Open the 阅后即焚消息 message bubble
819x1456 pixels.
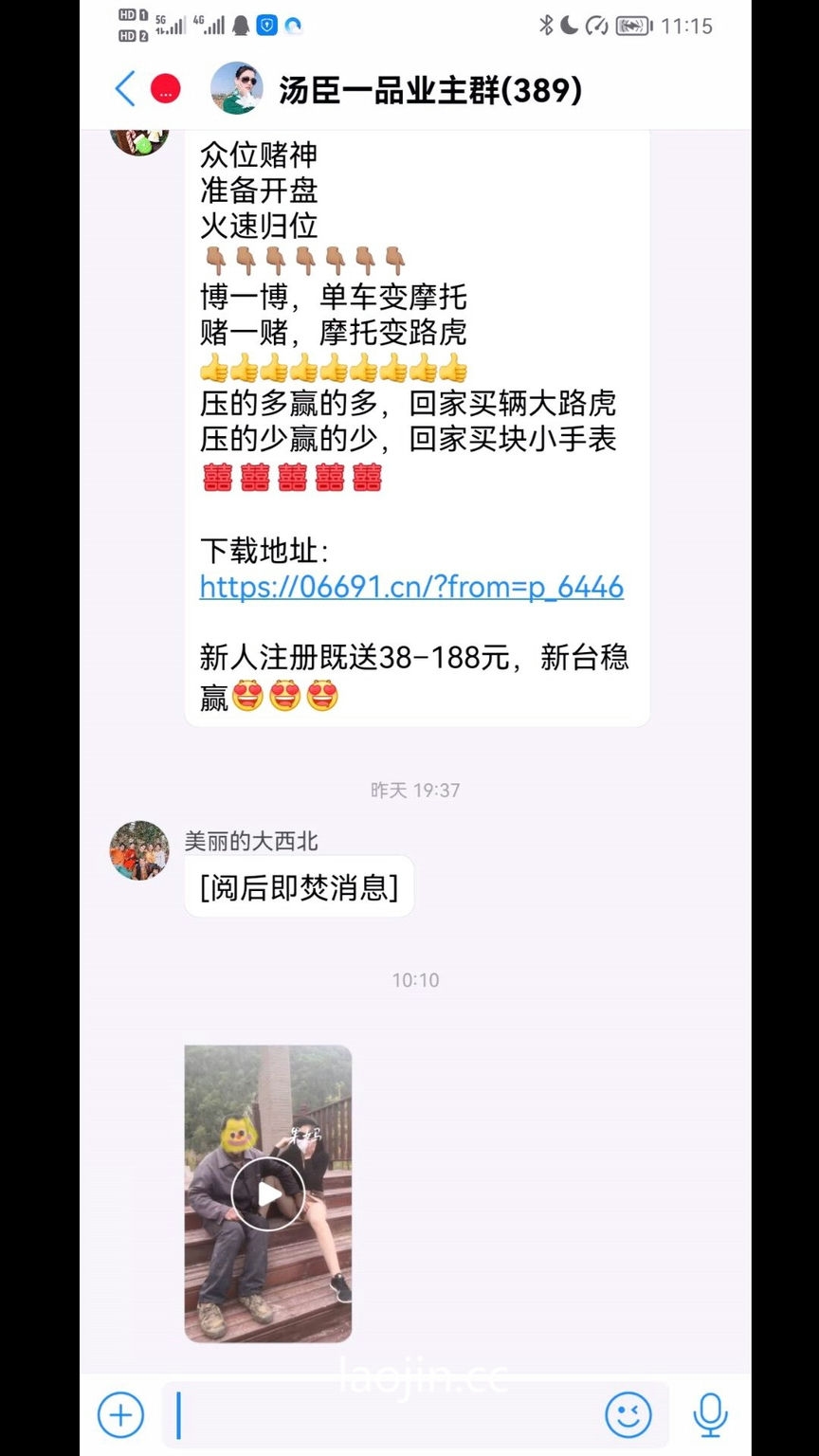tap(300, 886)
